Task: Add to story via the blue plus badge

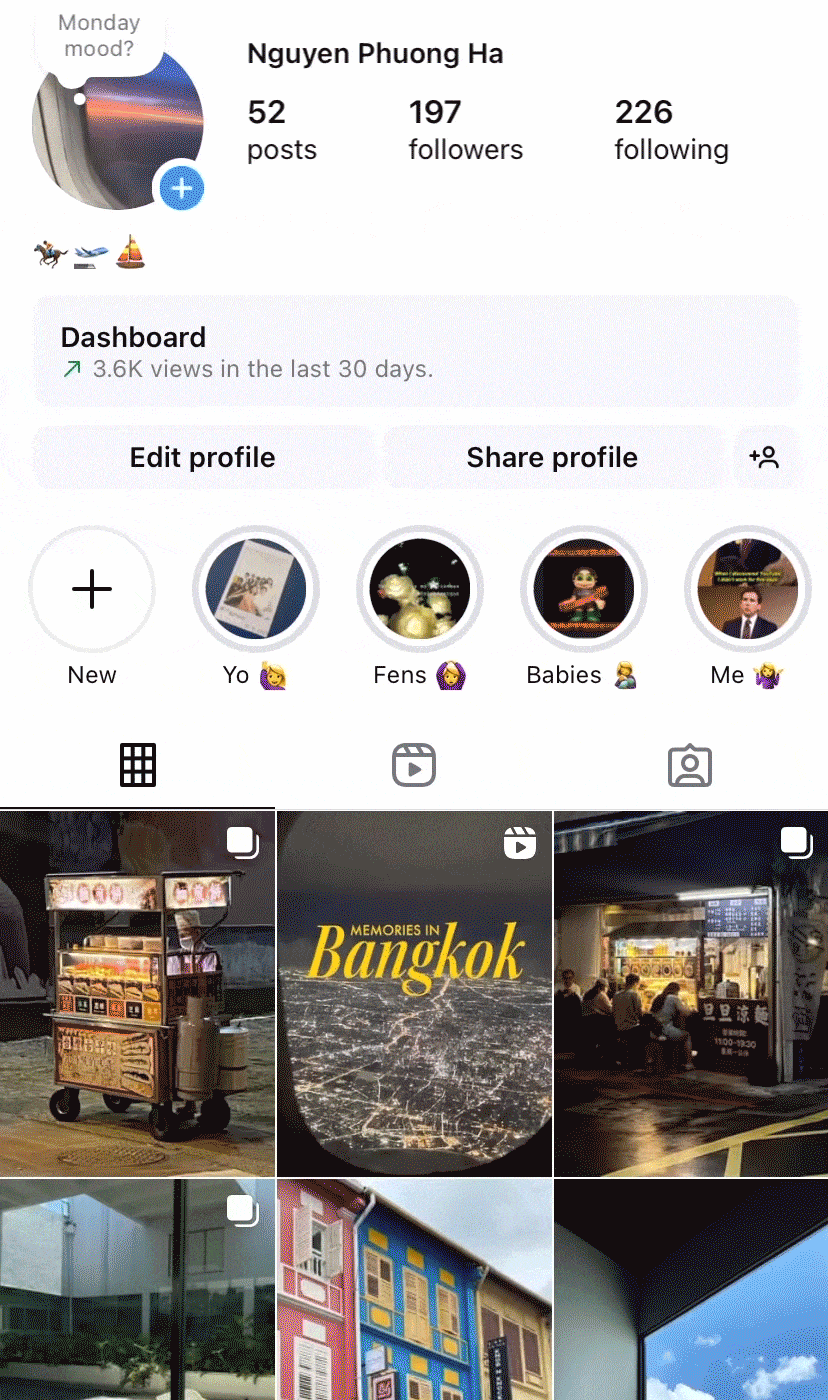Action: click(x=182, y=187)
